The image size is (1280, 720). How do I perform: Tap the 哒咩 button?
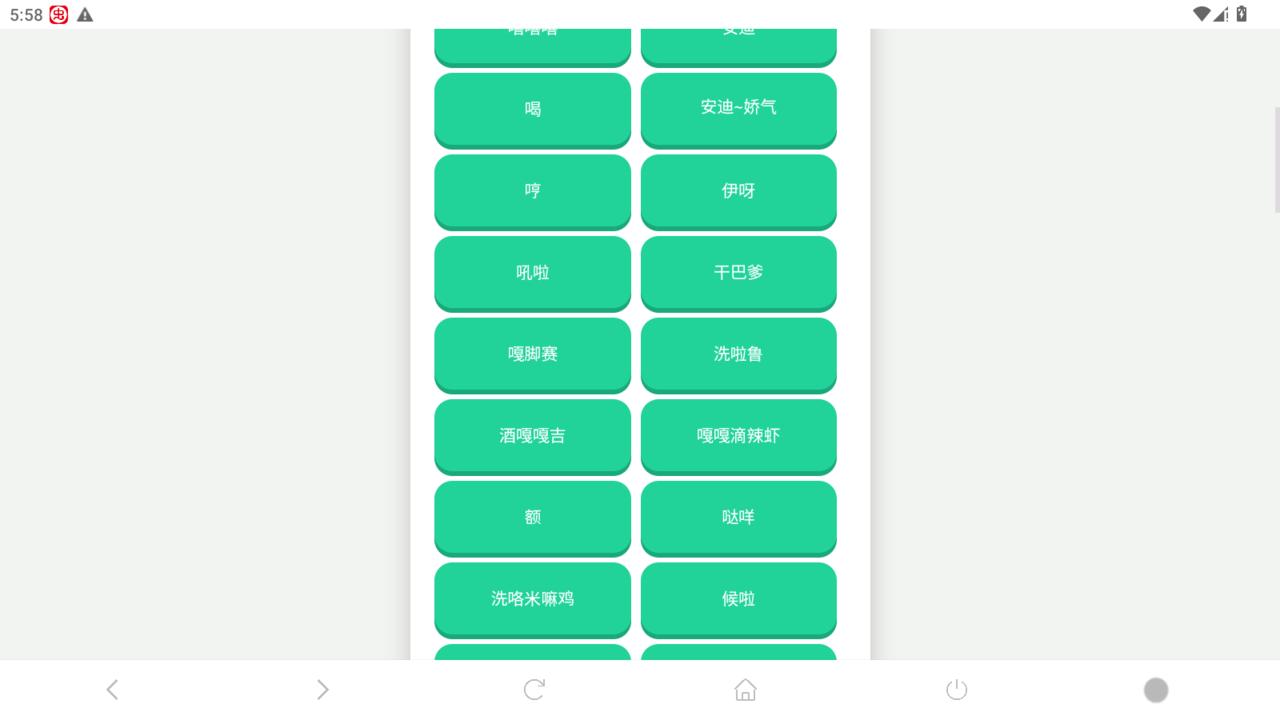click(x=738, y=517)
